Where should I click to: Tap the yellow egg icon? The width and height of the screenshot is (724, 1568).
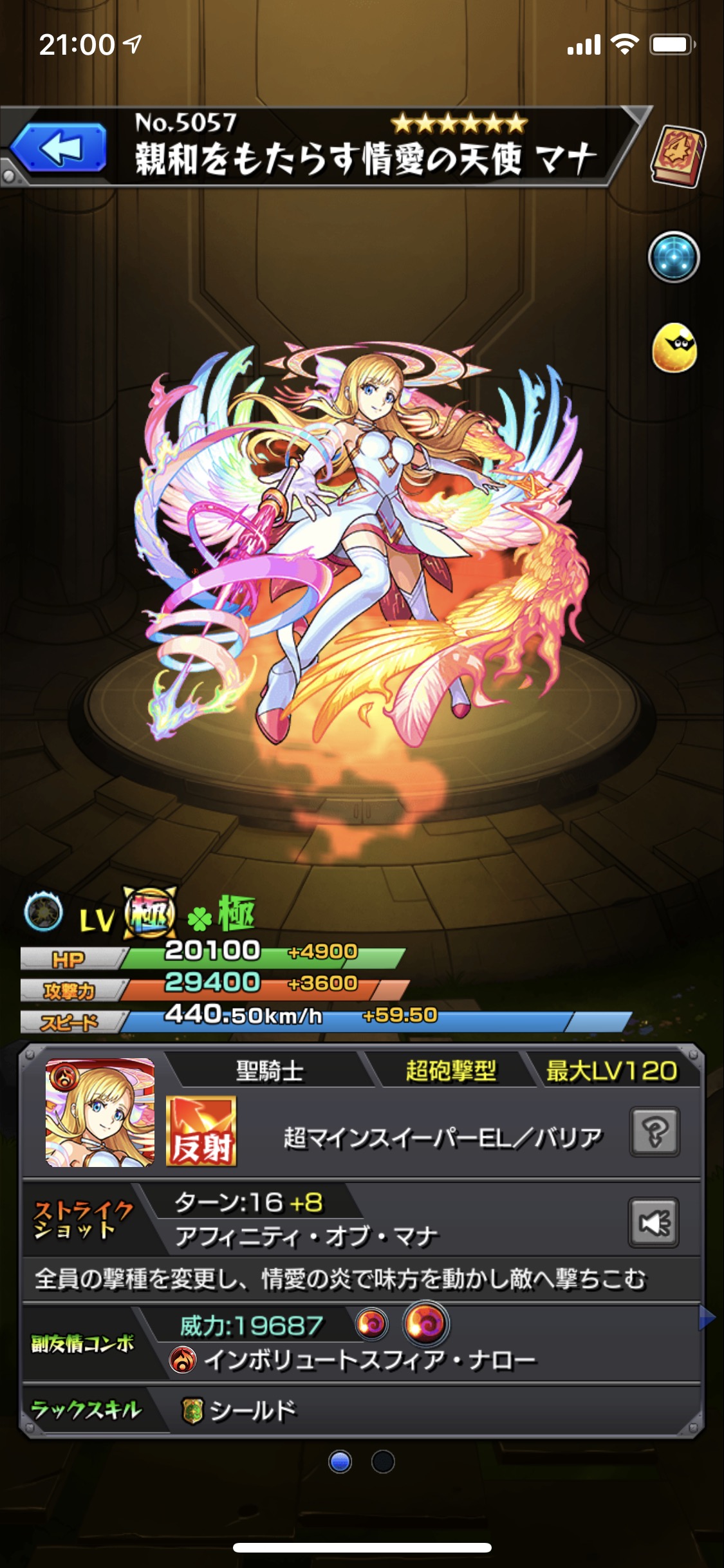tap(674, 348)
